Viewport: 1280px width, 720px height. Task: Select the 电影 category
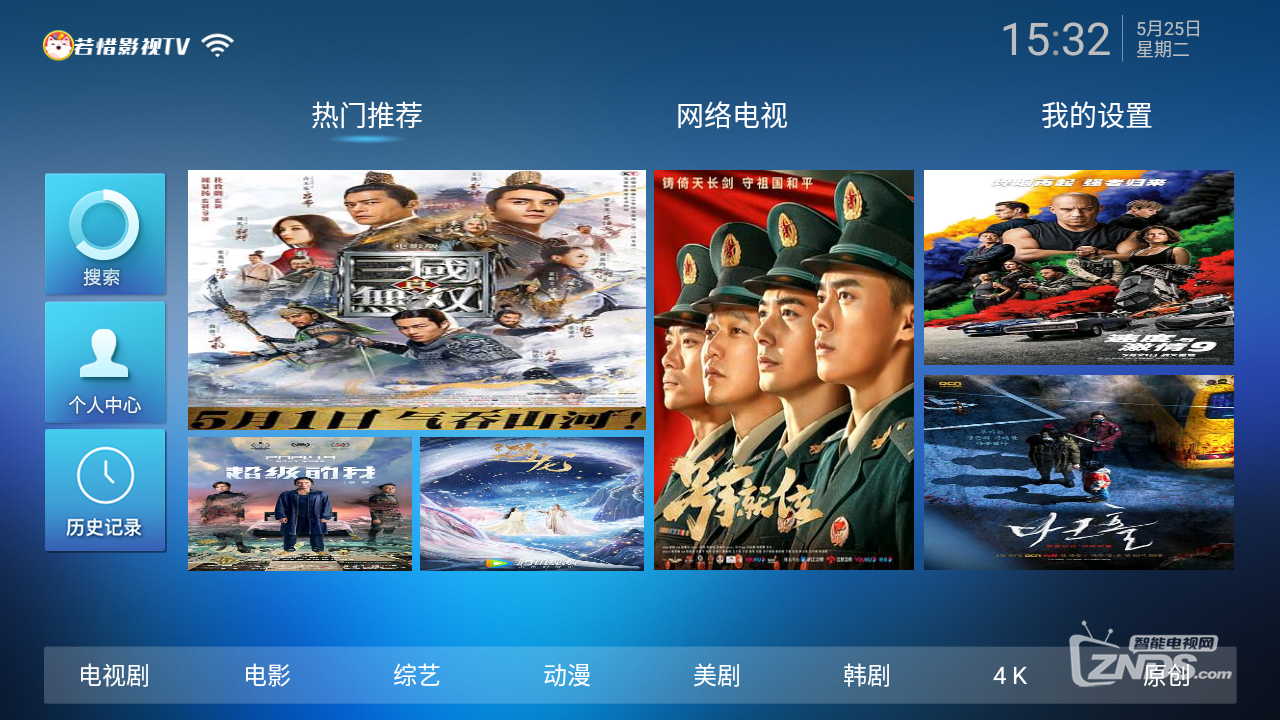tap(267, 676)
